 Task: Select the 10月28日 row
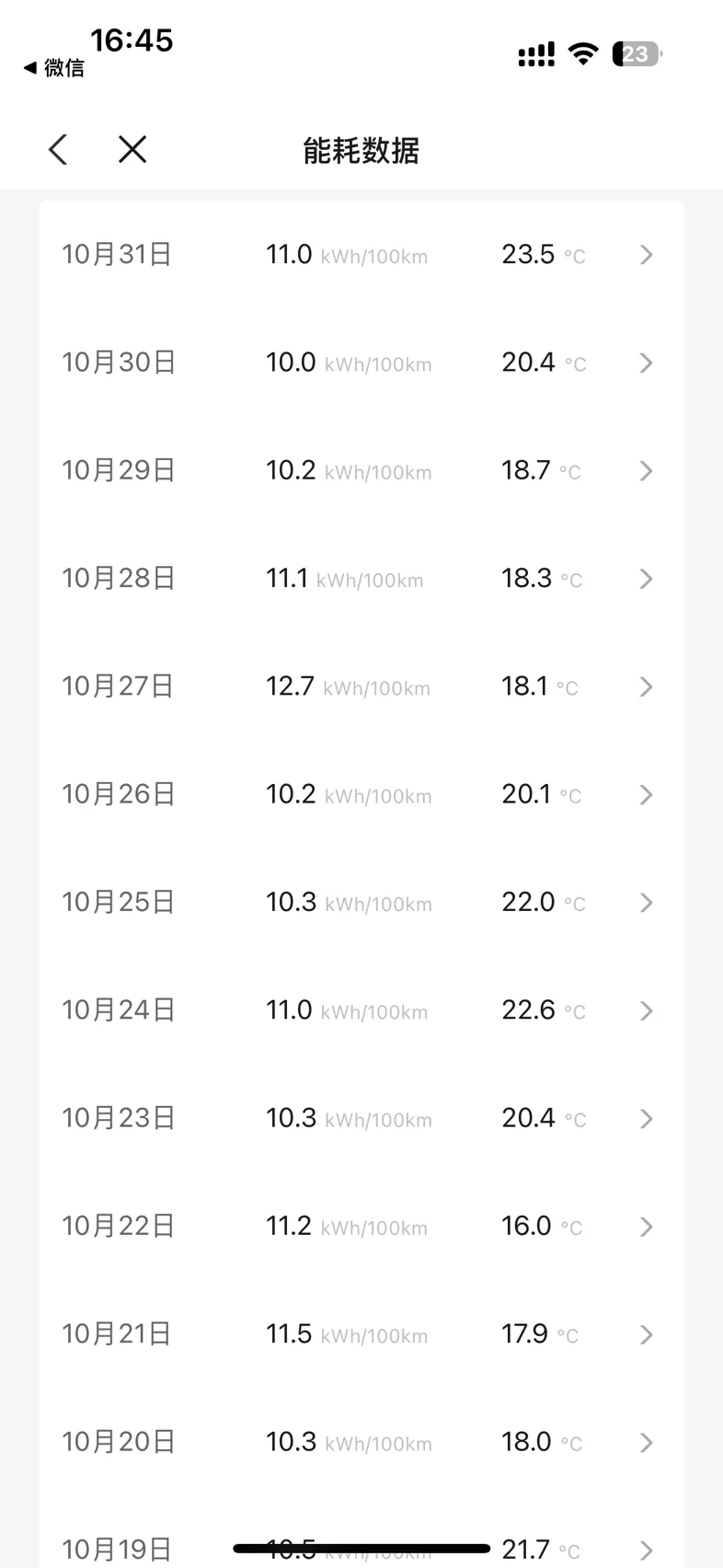[361, 579]
